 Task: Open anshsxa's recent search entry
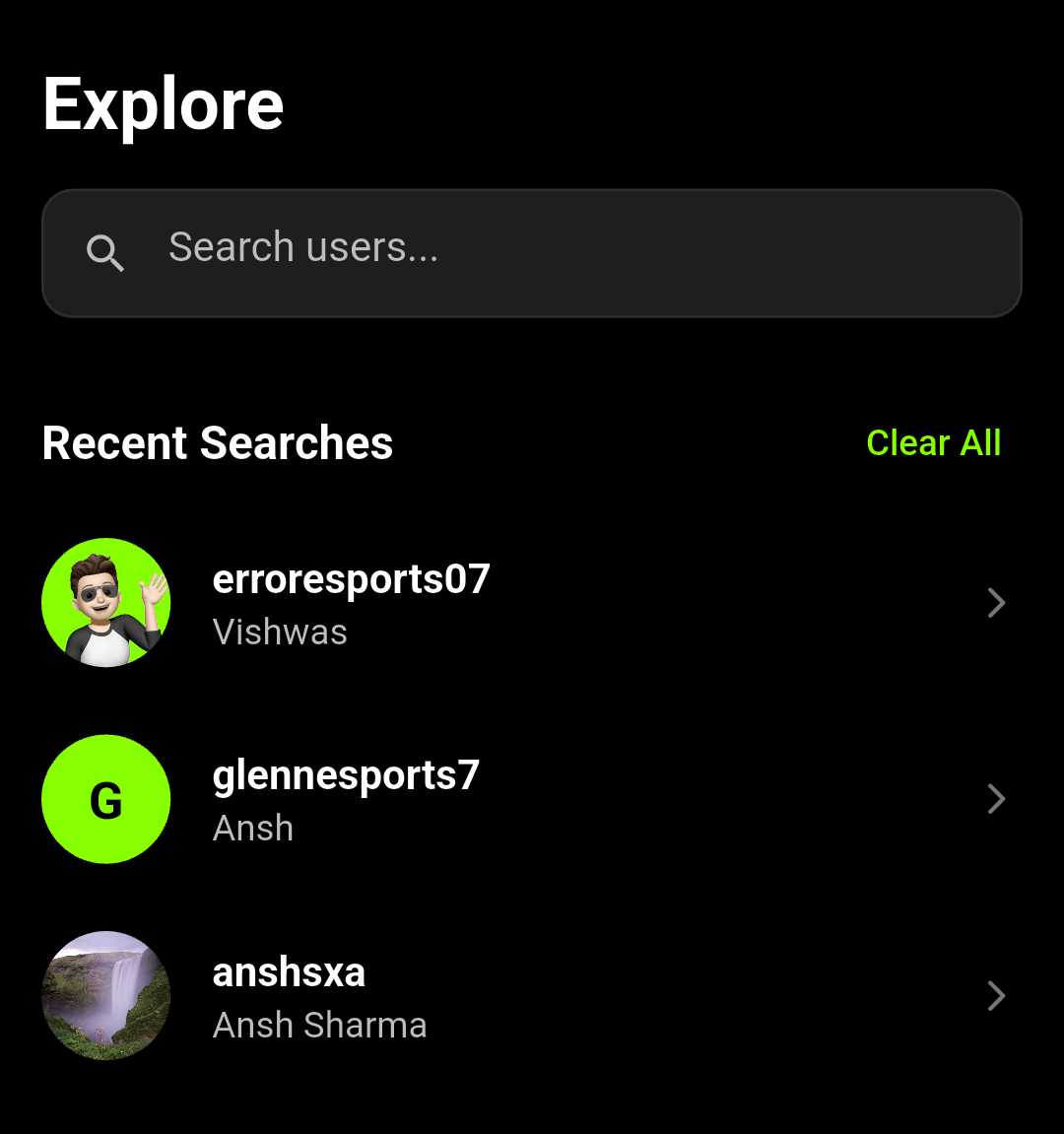532,995
